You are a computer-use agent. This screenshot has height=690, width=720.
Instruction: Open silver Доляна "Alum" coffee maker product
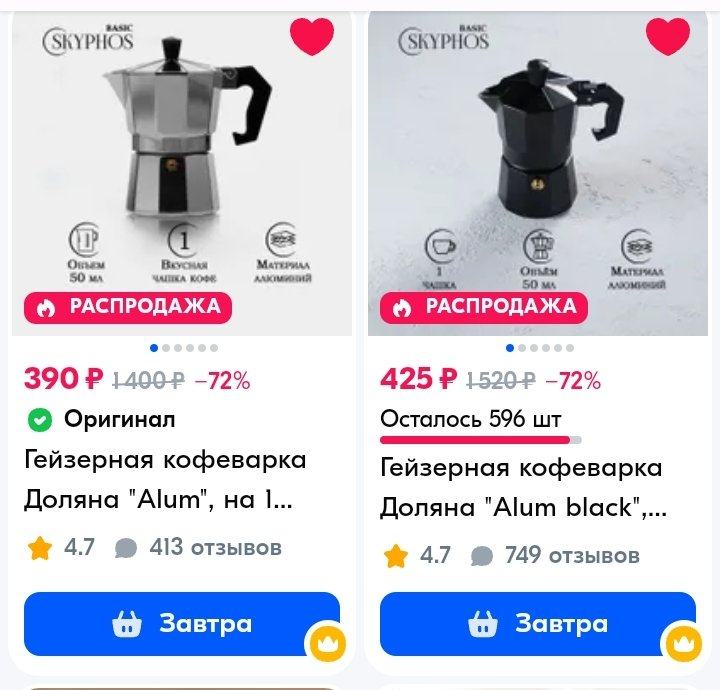165,479
